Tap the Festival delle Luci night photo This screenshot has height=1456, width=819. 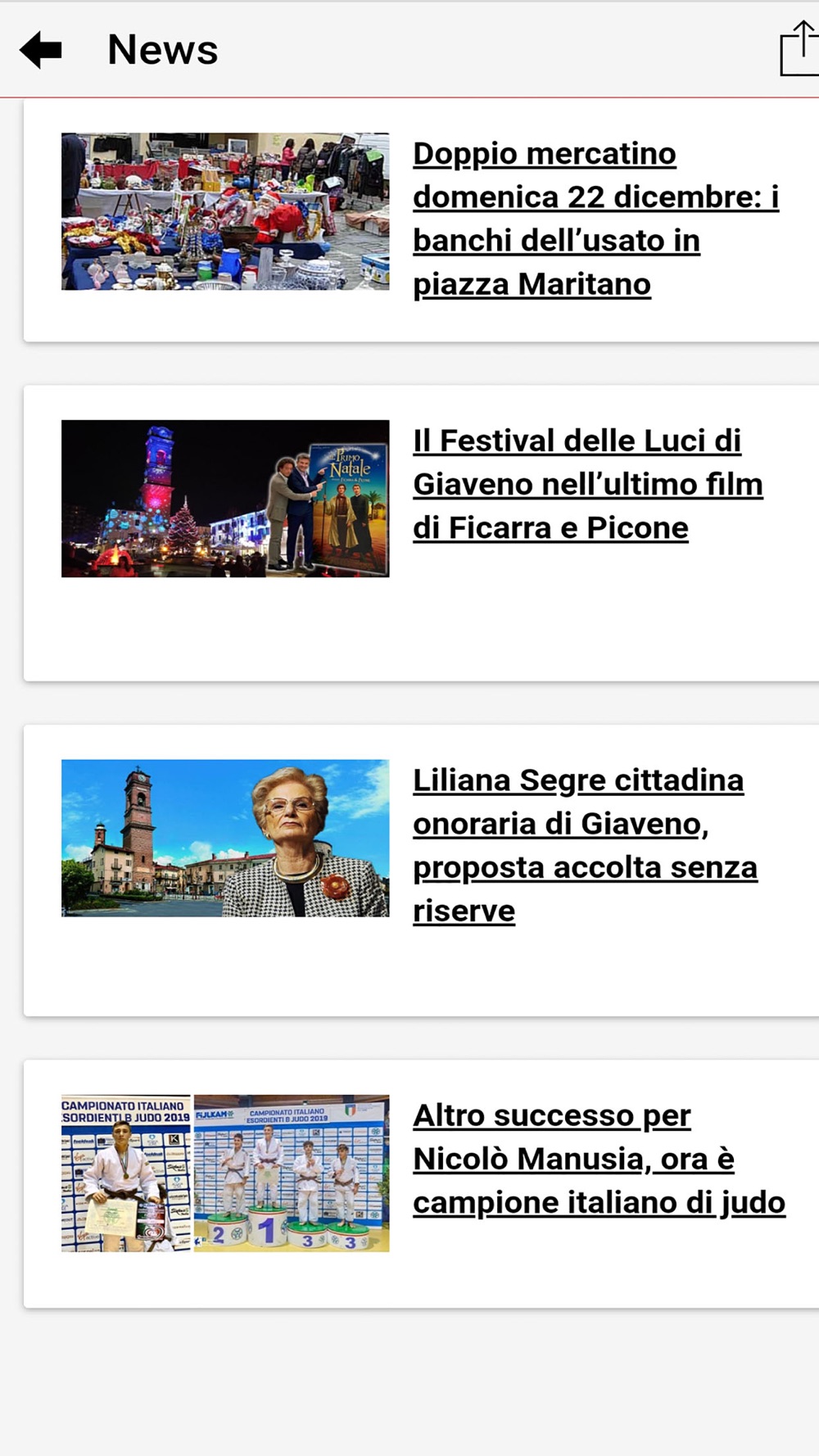point(225,499)
